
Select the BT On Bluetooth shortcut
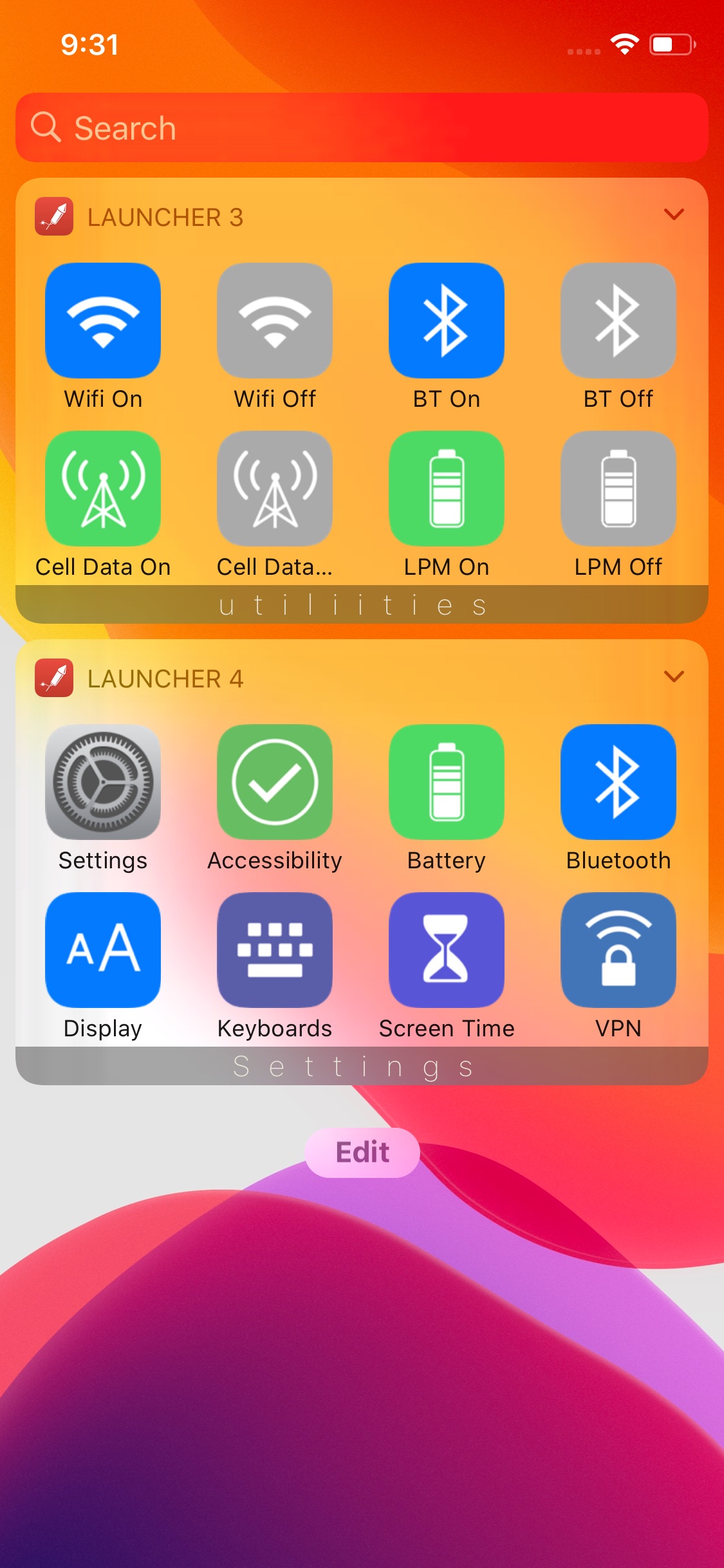click(447, 321)
